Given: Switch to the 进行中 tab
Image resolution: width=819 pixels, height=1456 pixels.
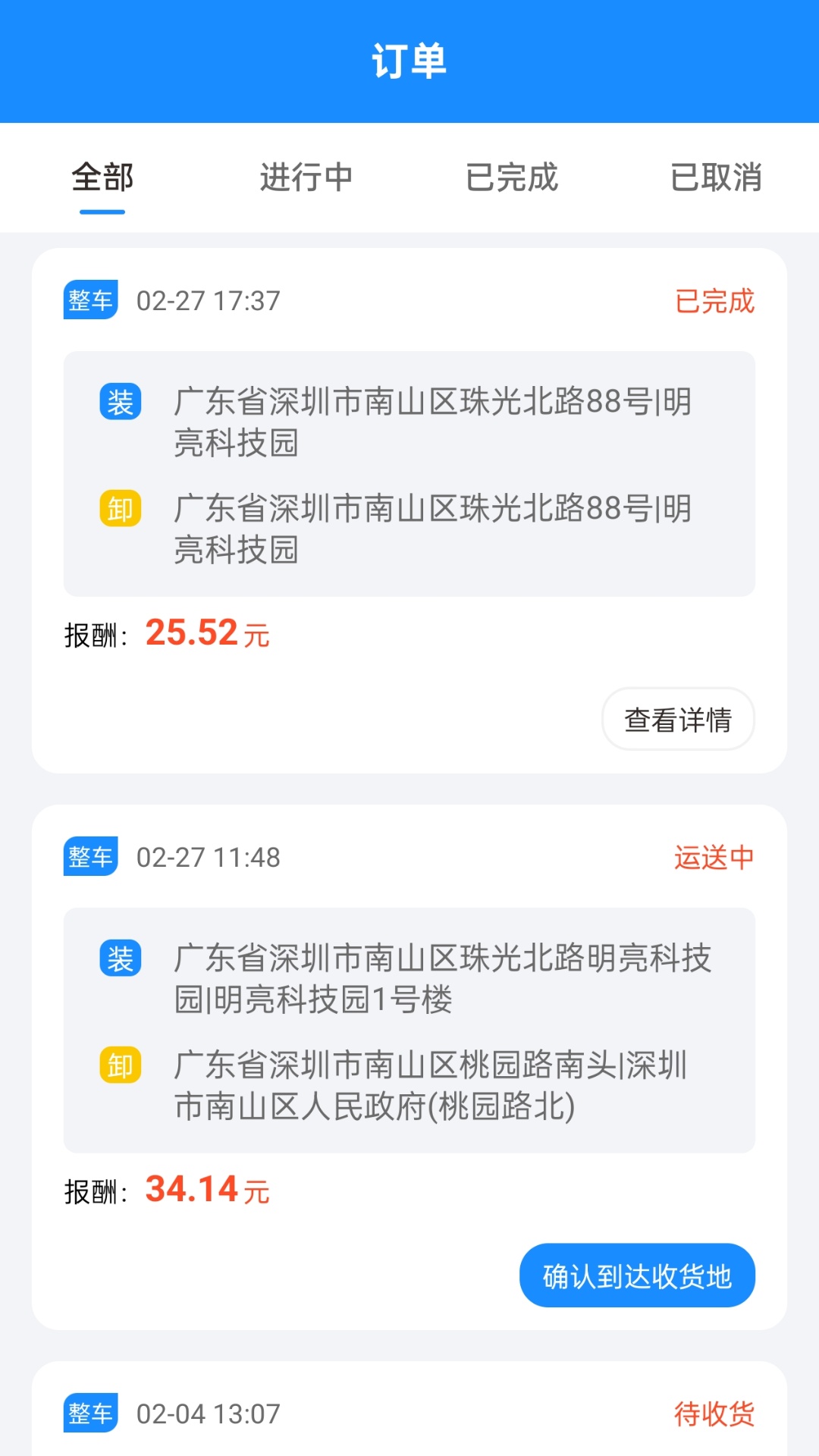Looking at the screenshot, I should point(306,177).
